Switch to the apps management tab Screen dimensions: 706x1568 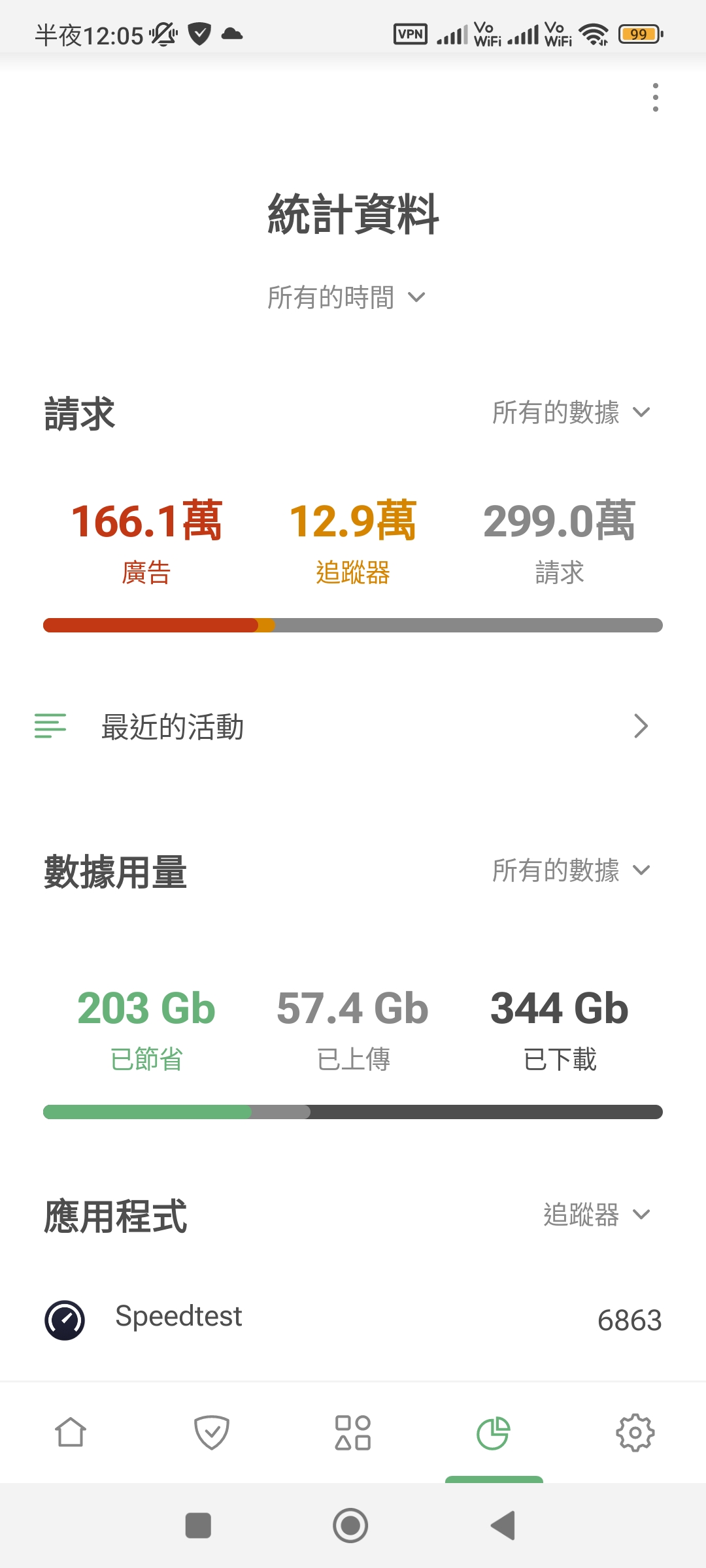click(353, 1433)
